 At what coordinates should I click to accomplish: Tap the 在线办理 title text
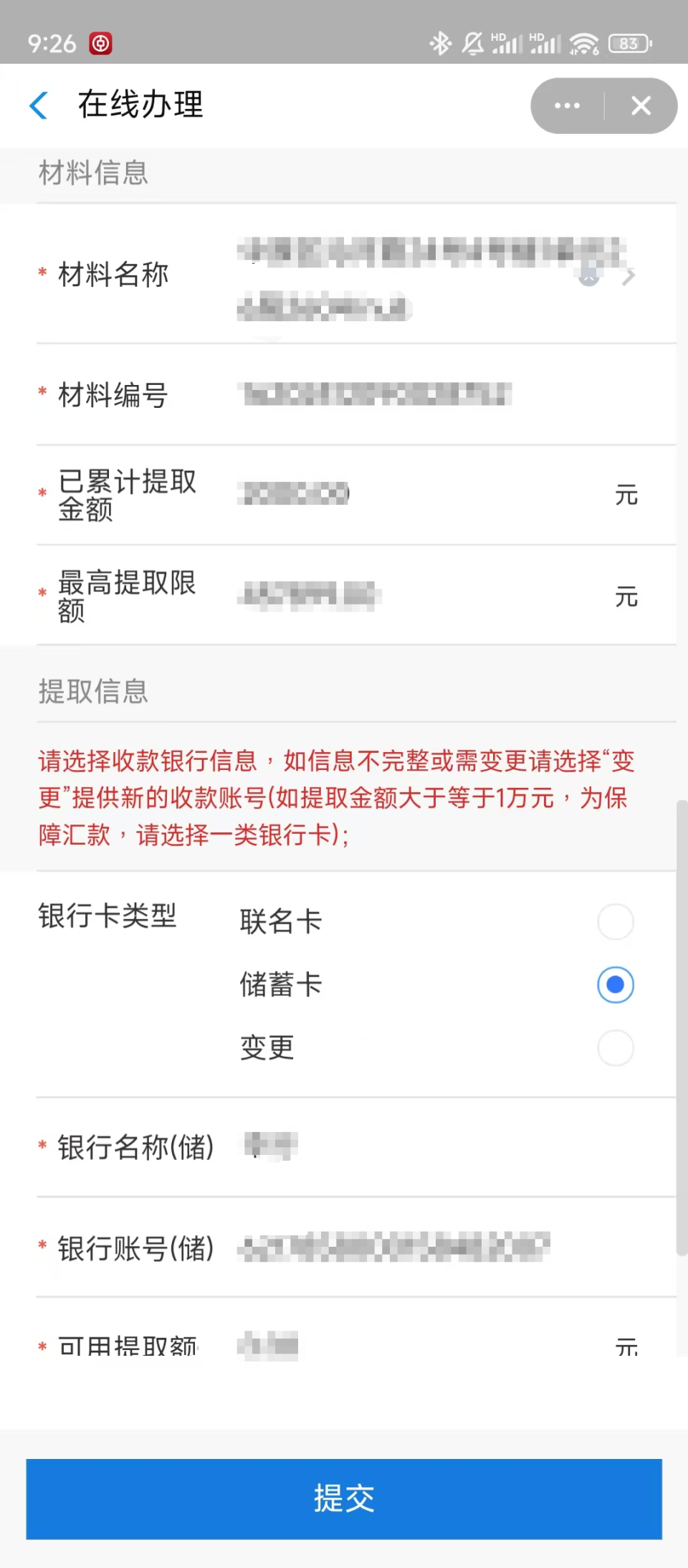(x=140, y=104)
